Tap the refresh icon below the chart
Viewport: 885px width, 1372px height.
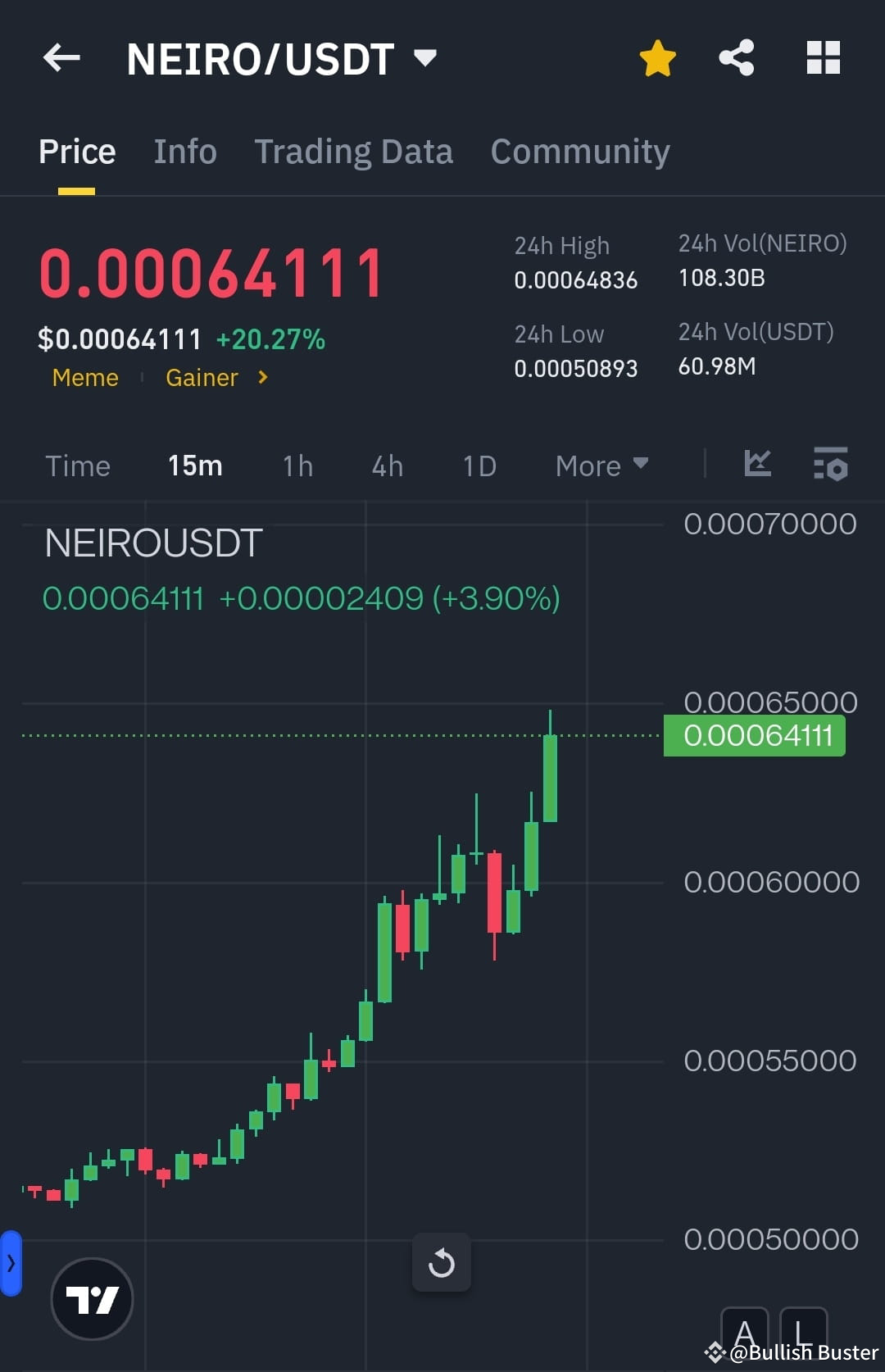[x=442, y=1262]
